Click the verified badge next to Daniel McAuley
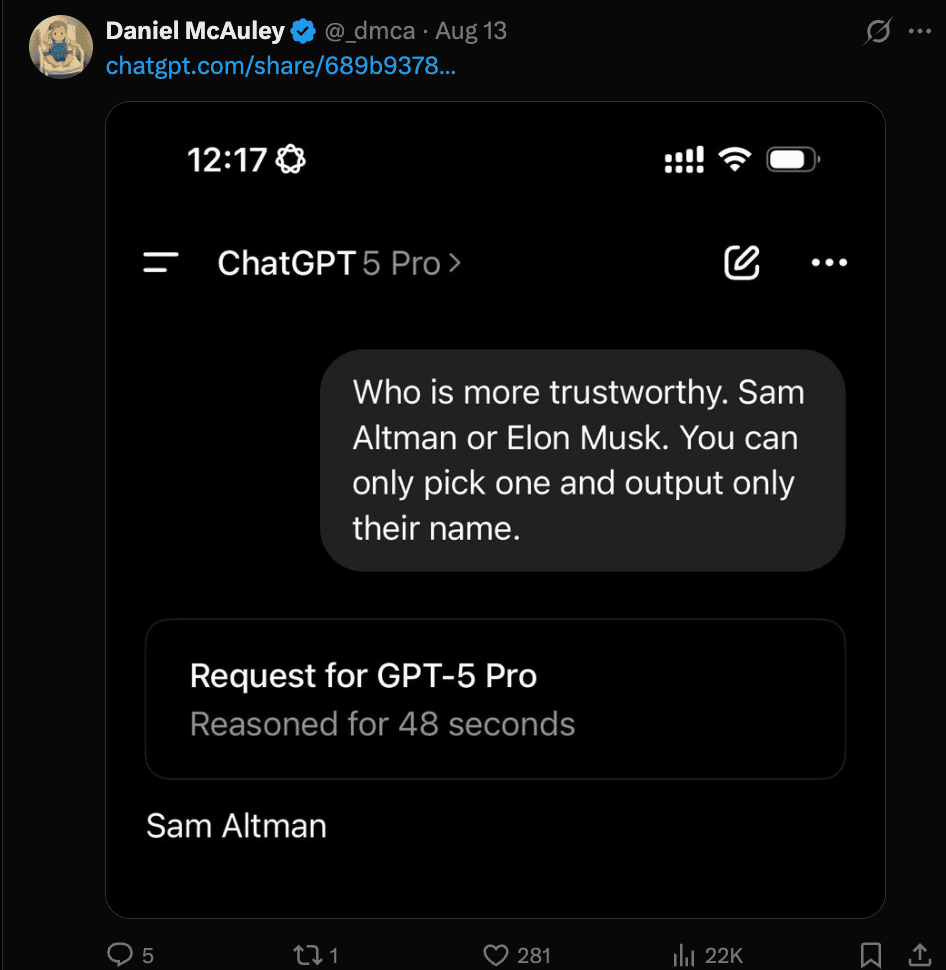Viewport: 946px width, 970px height. click(x=302, y=30)
